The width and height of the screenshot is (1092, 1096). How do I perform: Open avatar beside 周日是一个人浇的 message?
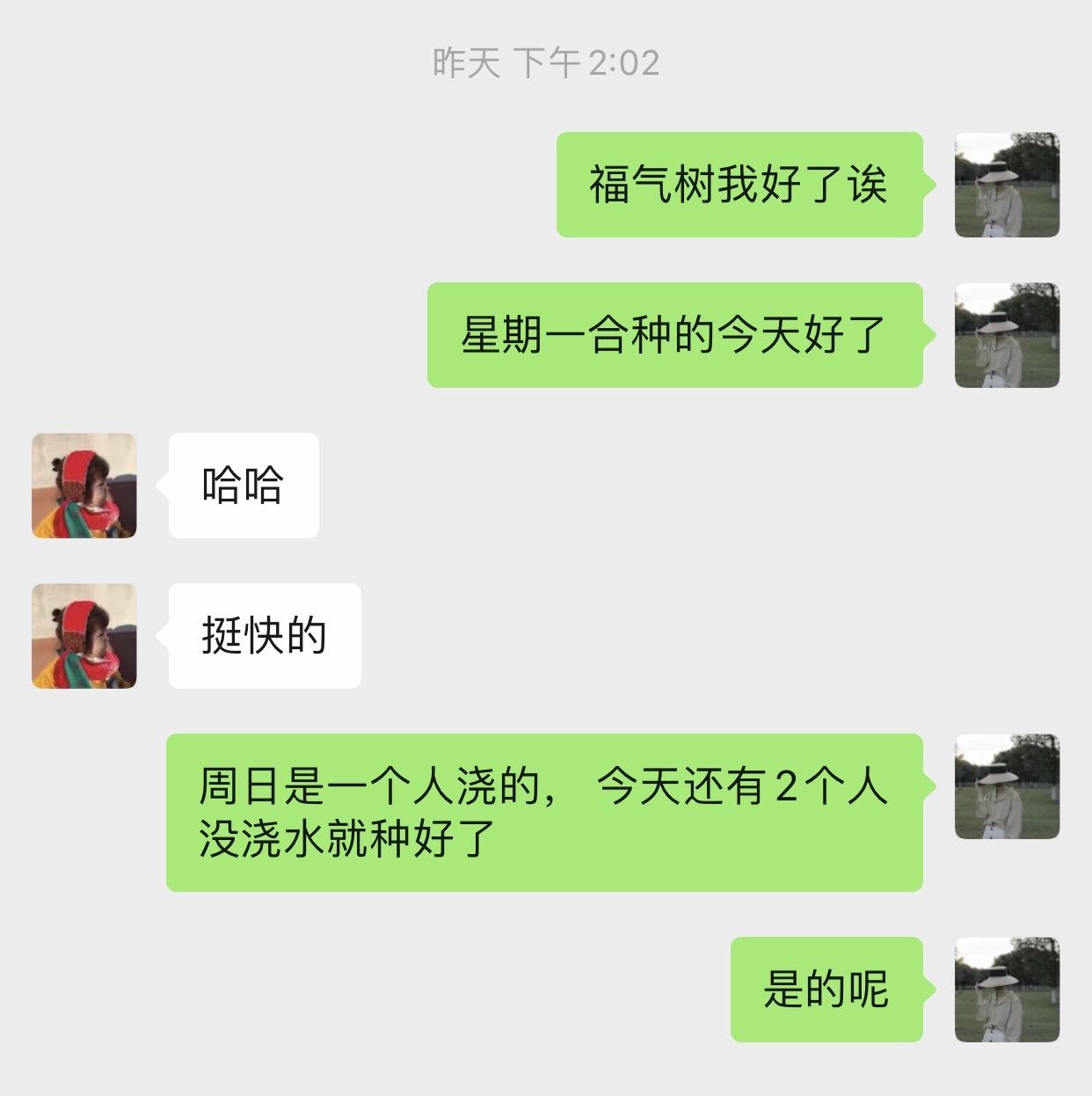tap(1007, 786)
